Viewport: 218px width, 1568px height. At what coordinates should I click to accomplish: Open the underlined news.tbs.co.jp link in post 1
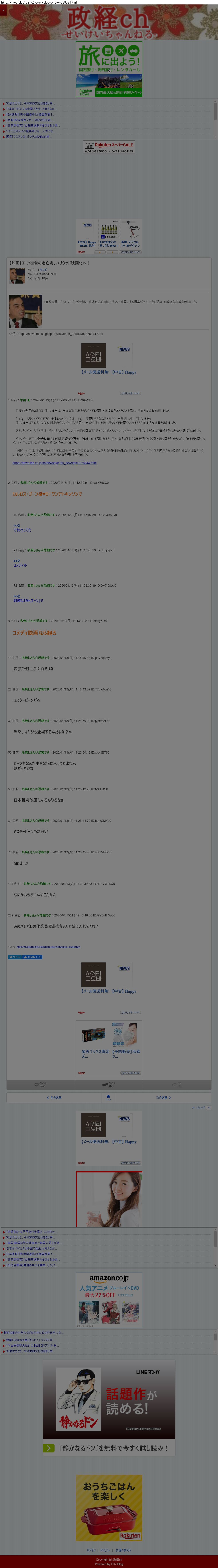(x=55, y=463)
